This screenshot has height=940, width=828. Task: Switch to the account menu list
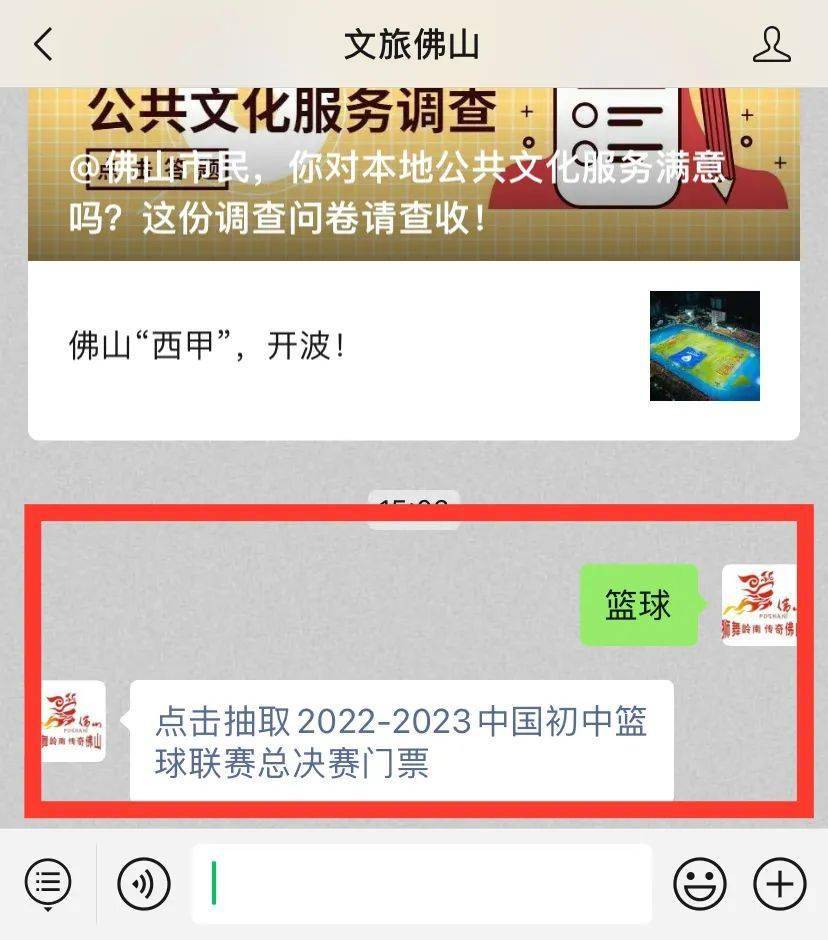48,884
